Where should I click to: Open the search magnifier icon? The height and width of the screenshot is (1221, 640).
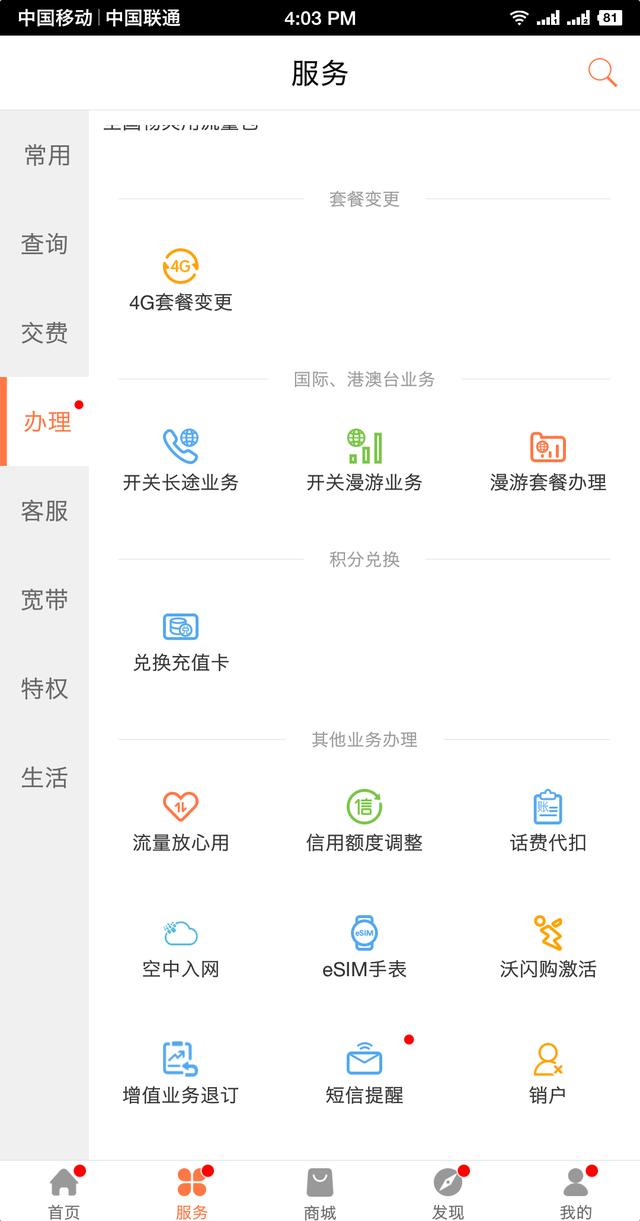602,73
